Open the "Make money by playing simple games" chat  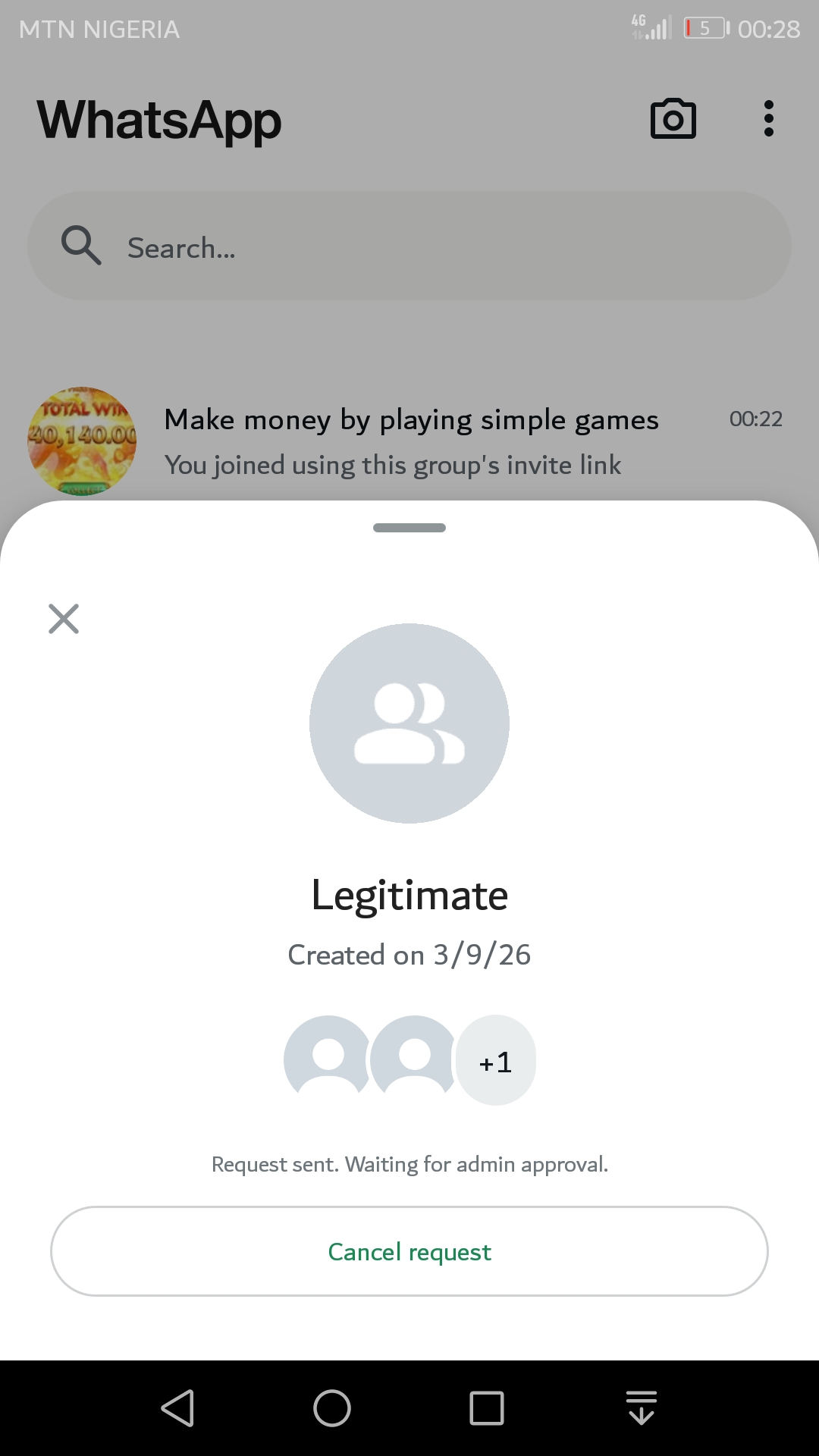(409, 441)
